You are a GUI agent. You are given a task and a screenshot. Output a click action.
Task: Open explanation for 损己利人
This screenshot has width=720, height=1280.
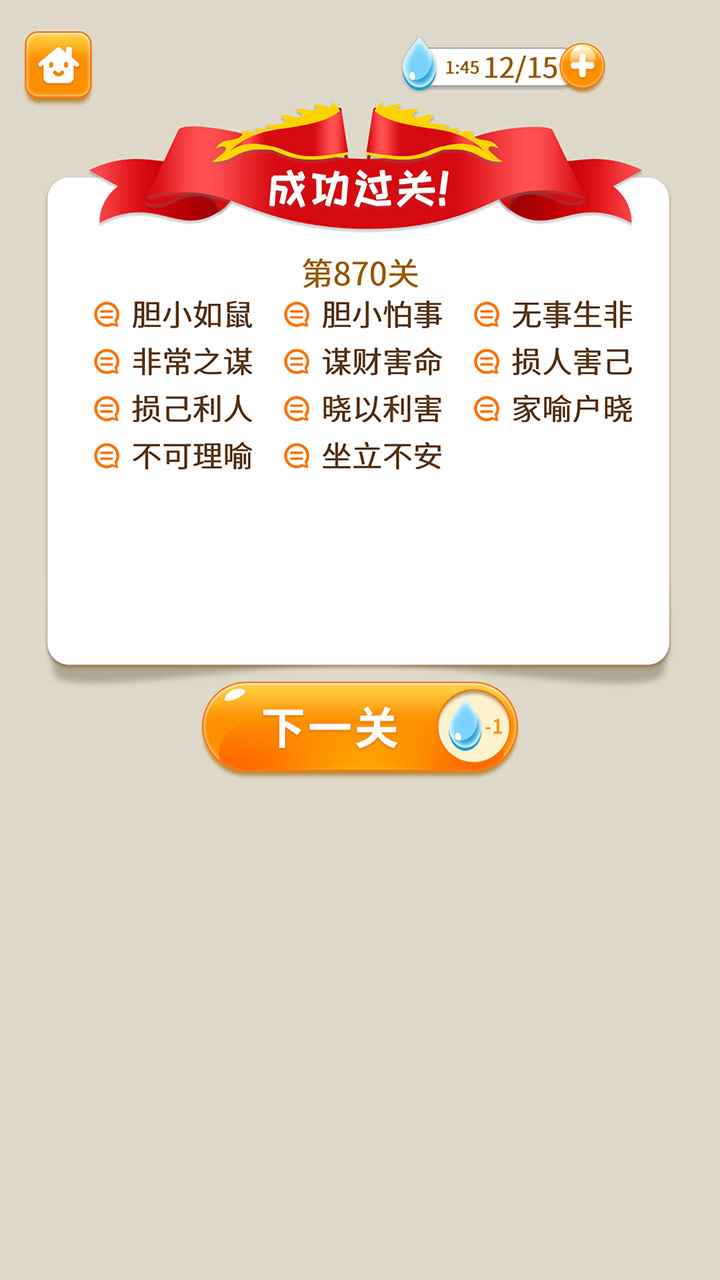point(173,409)
